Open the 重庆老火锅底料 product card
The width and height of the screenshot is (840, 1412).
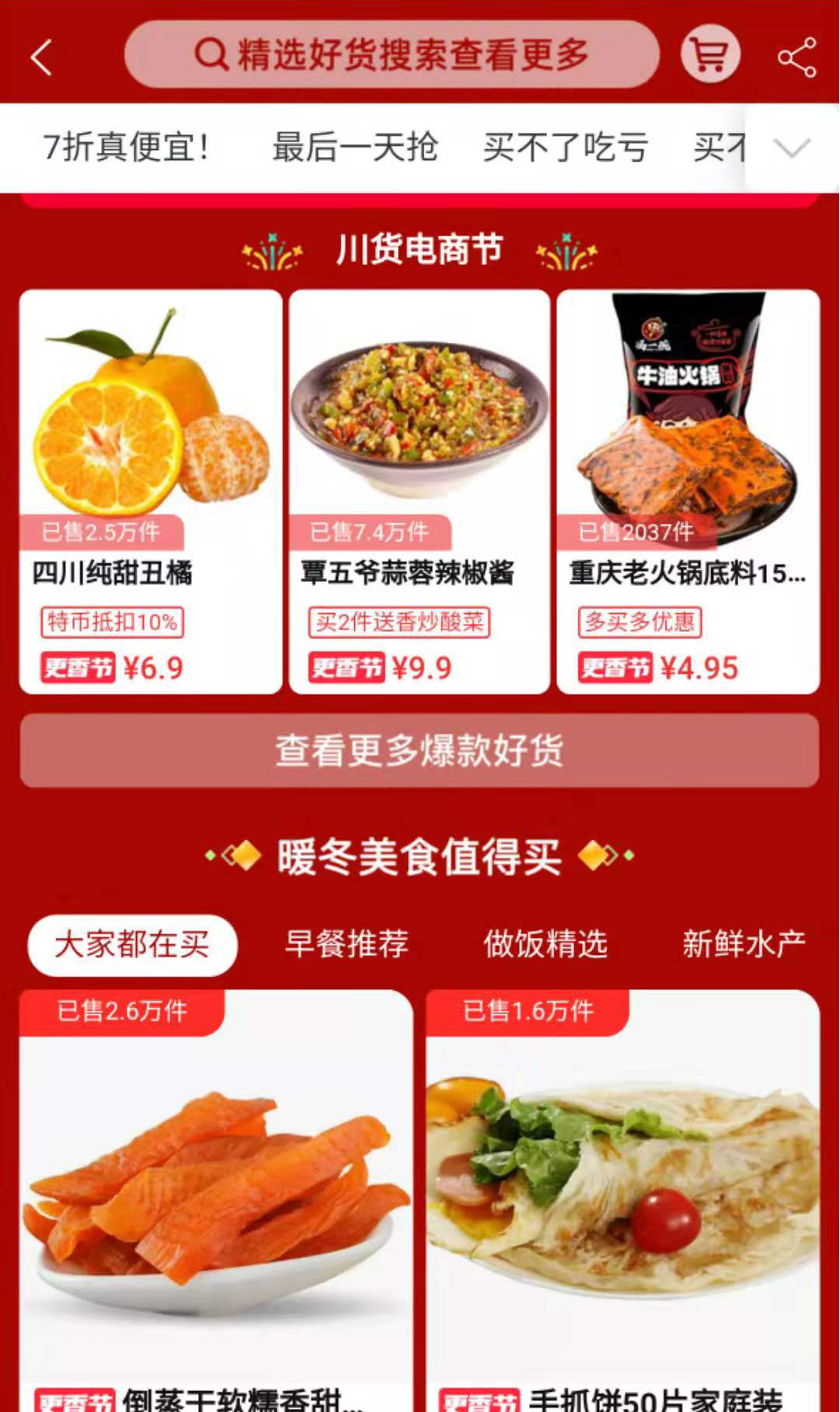[x=688, y=491]
